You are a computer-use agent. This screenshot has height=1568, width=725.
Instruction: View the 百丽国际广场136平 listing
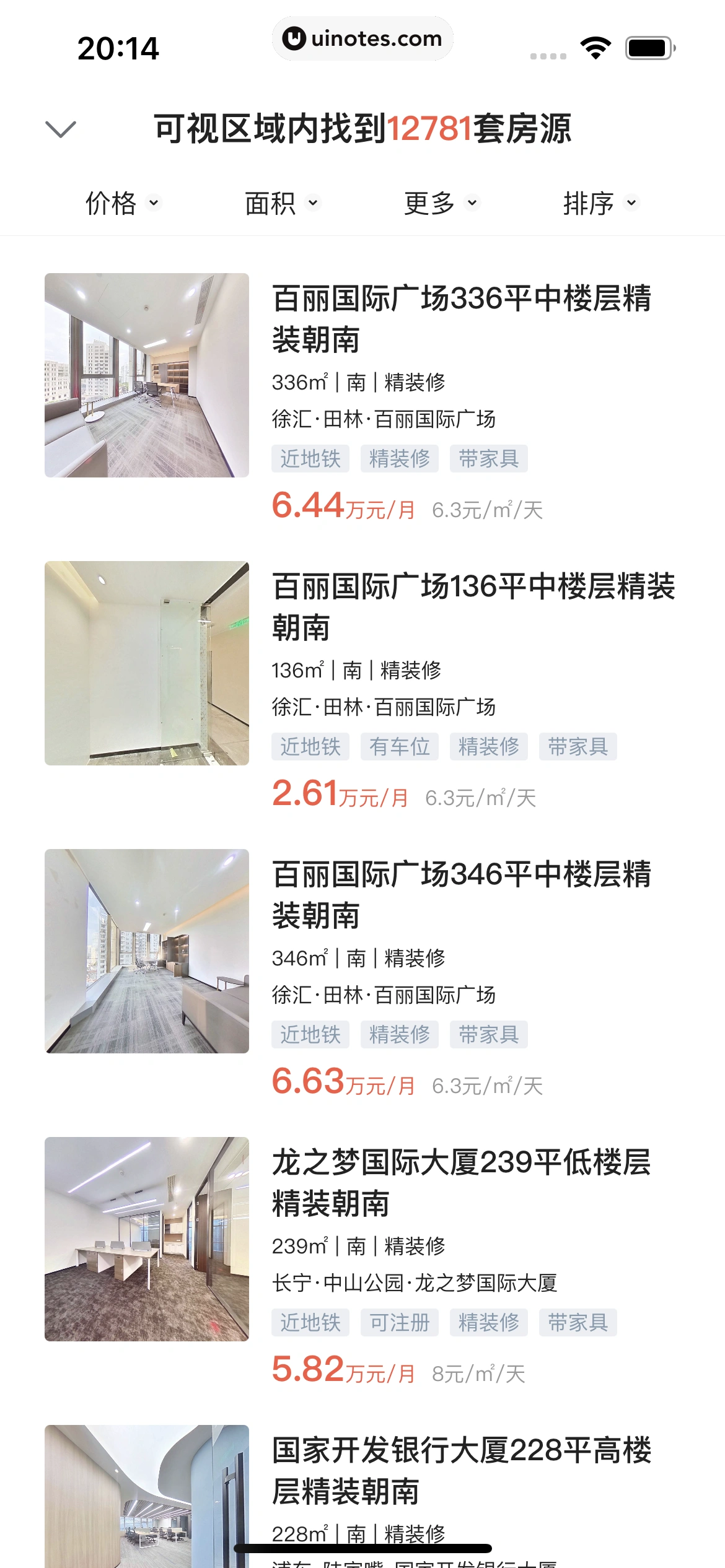coord(472,607)
